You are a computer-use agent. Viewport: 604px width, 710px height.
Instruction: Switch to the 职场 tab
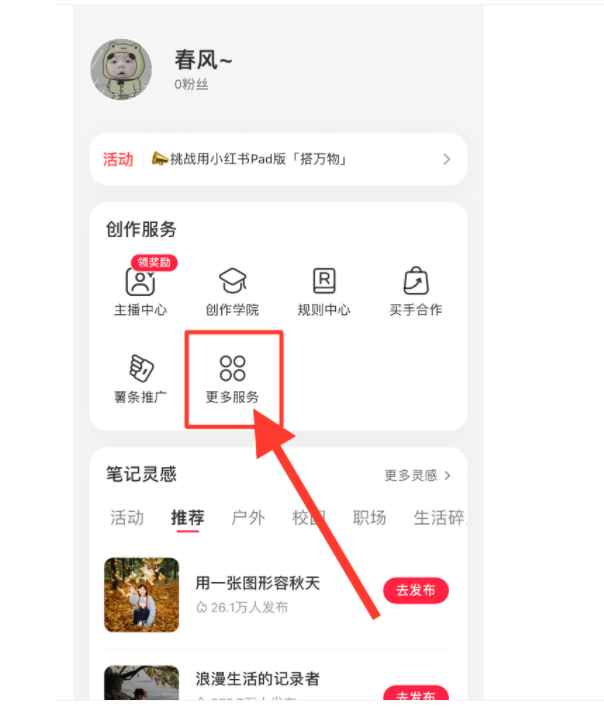tap(369, 517)
